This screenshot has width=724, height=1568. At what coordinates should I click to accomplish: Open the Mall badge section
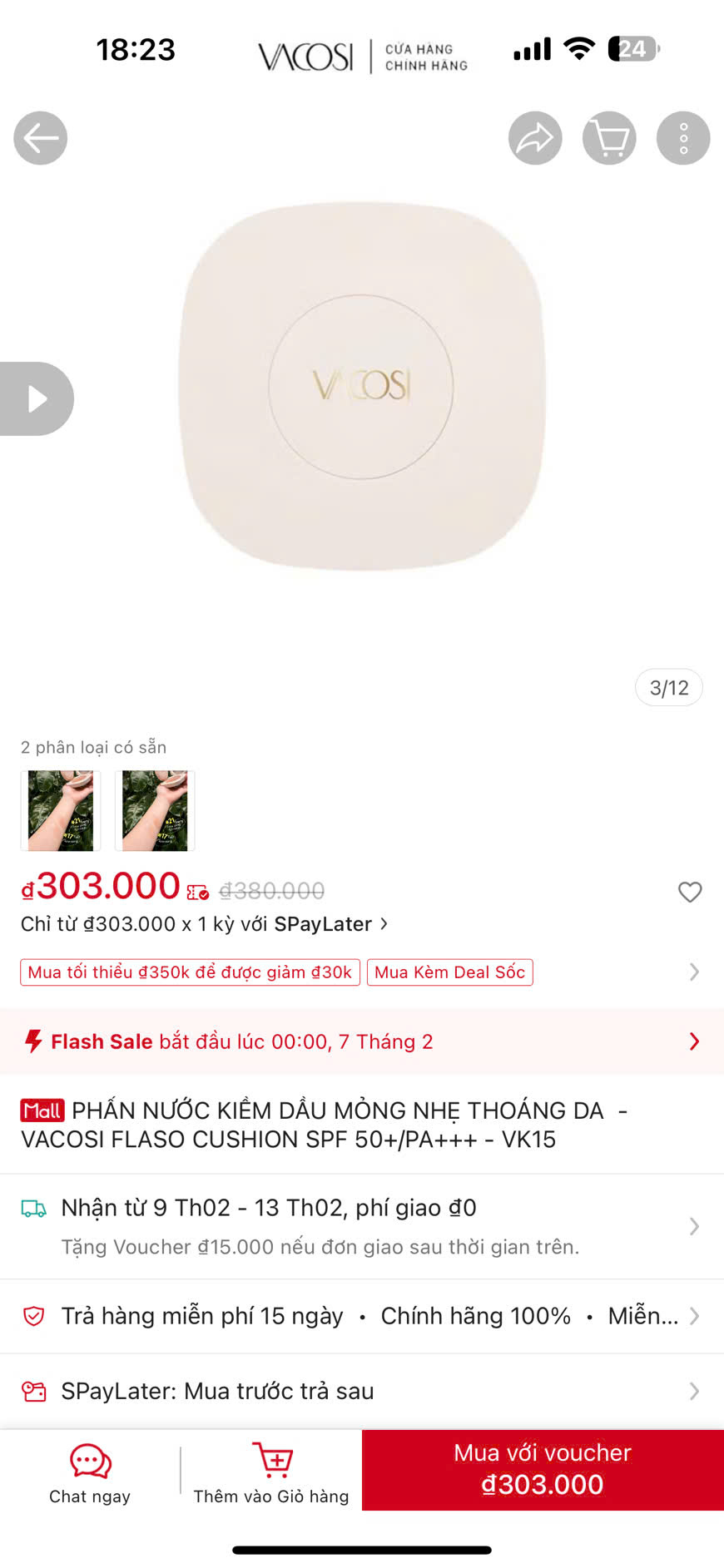[41, 1110]
